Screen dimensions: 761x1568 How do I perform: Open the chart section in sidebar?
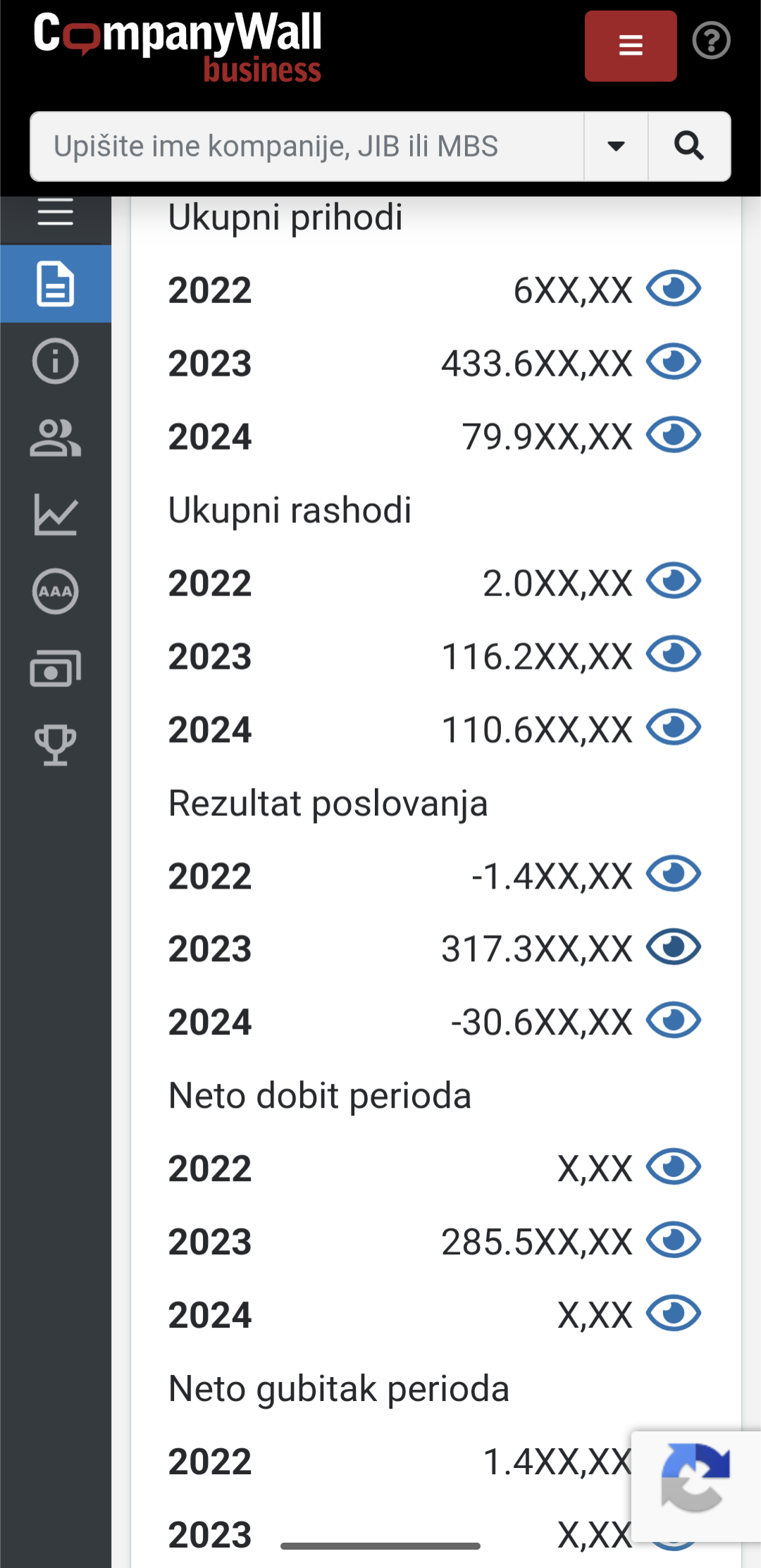pyautogui.click(x=56, y=514)
